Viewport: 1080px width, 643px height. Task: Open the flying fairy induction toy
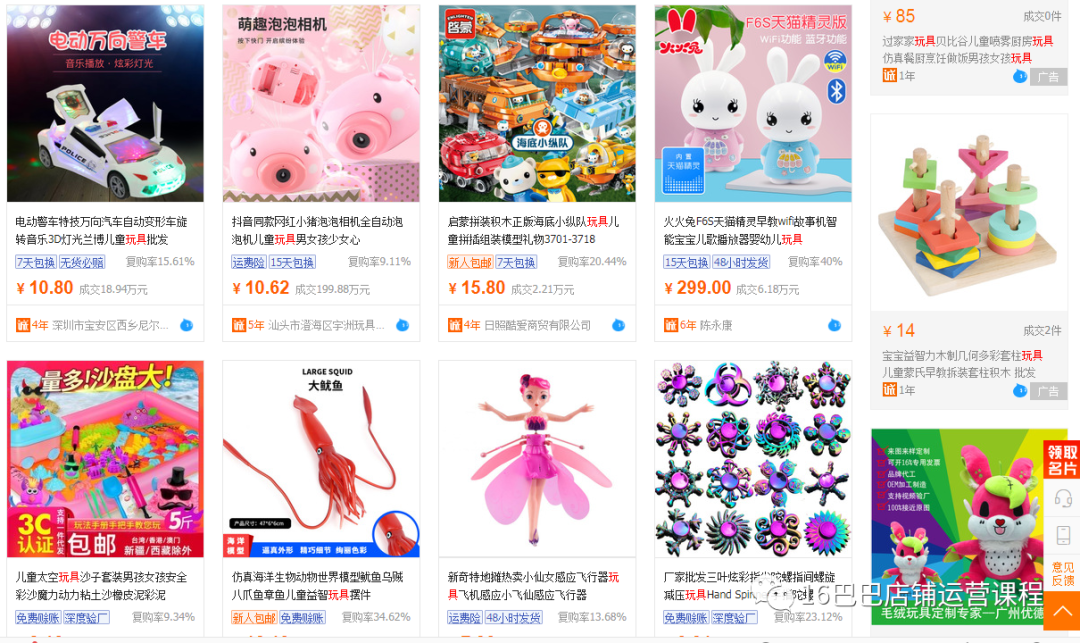coord(537,459)
